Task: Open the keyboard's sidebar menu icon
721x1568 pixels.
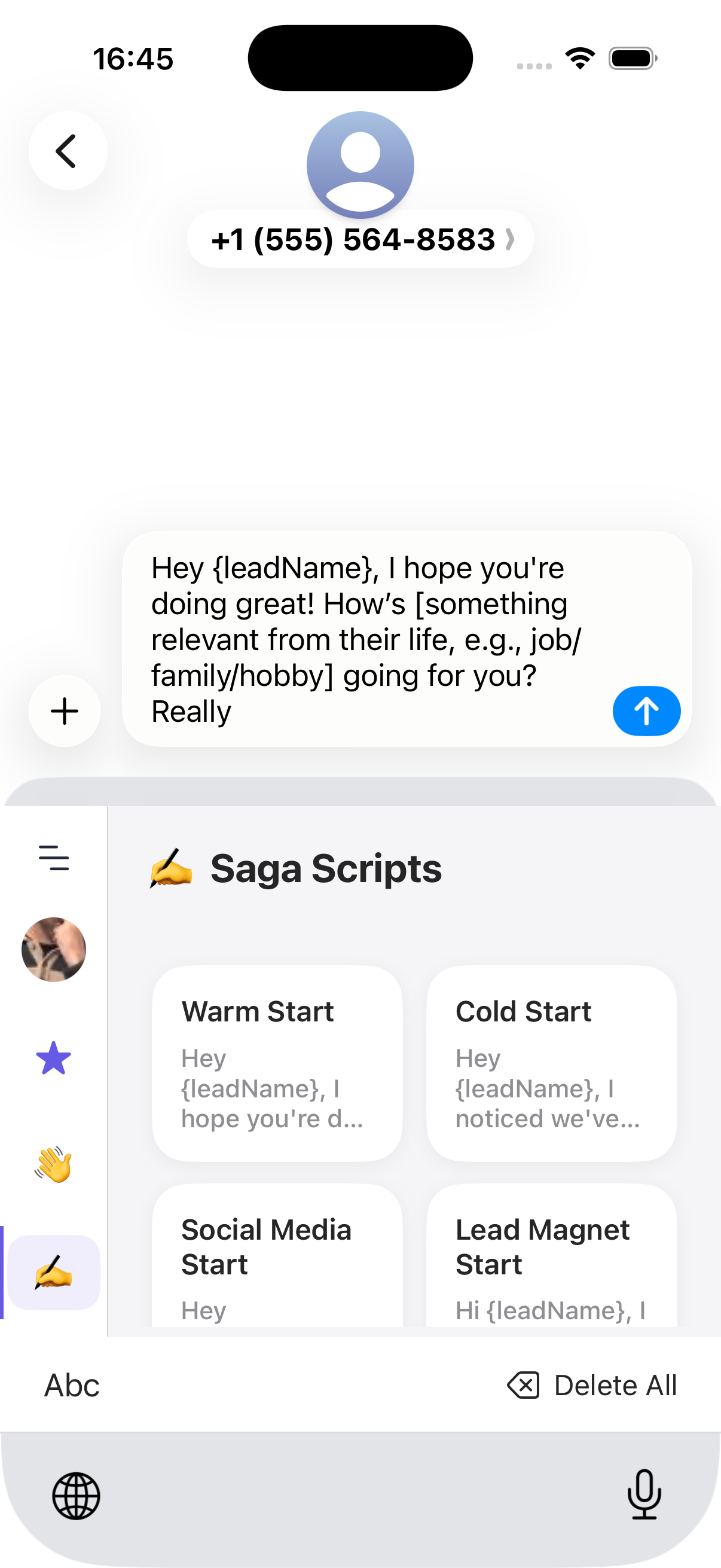Action: point(54,858)
